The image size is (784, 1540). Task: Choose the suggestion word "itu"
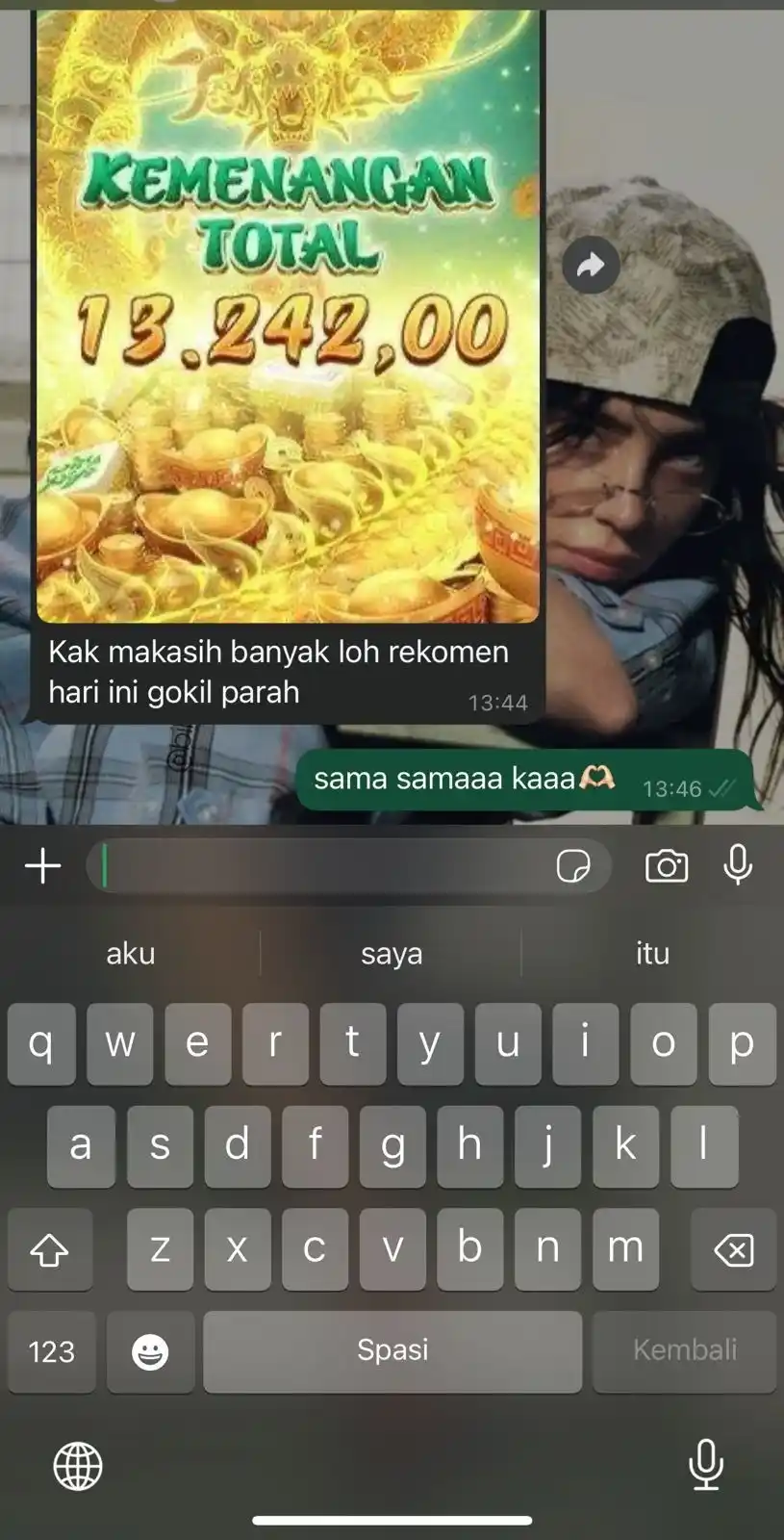[x=652, y=953]
